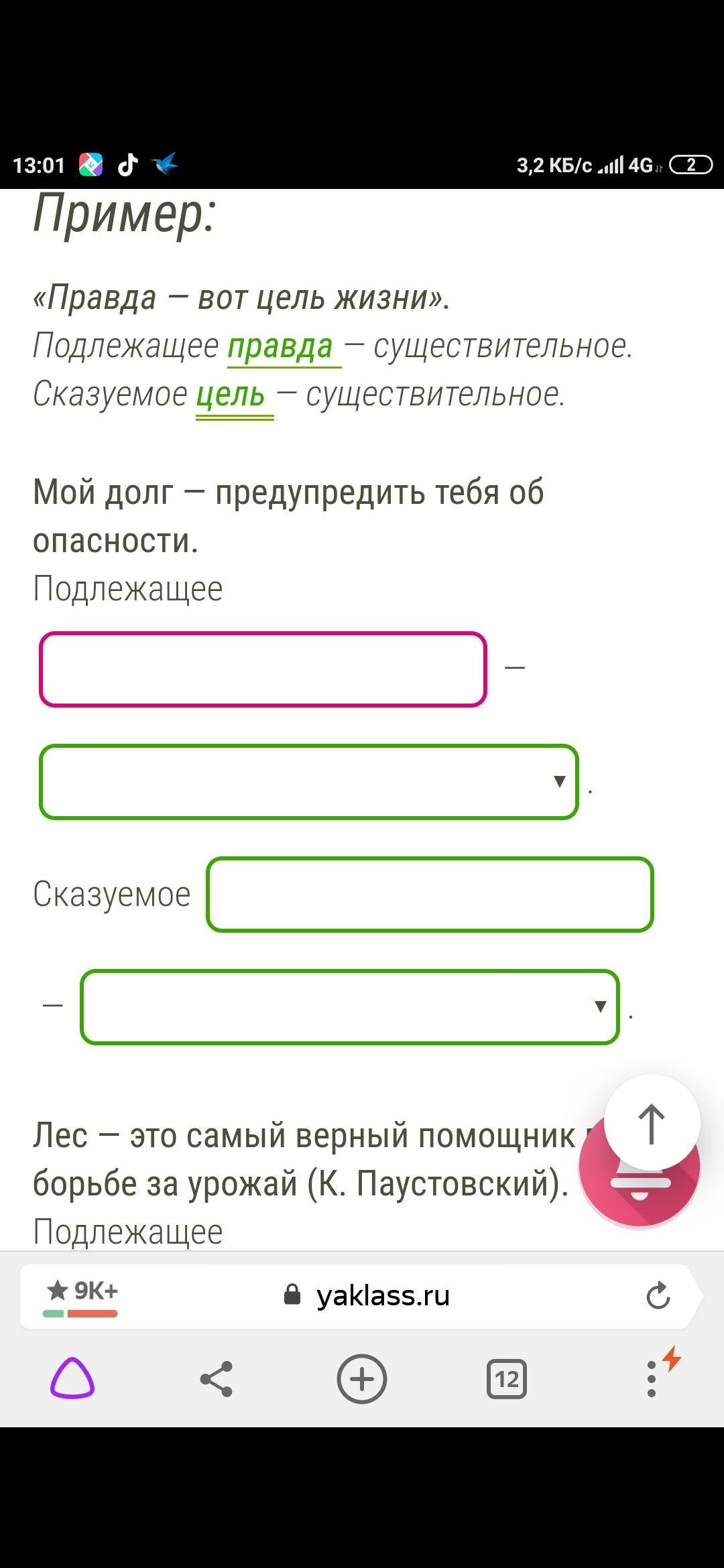The height and width of the screenshot is (1568, 724).
Task: Open the Alice assistant icon
Action: (72, 1378)
